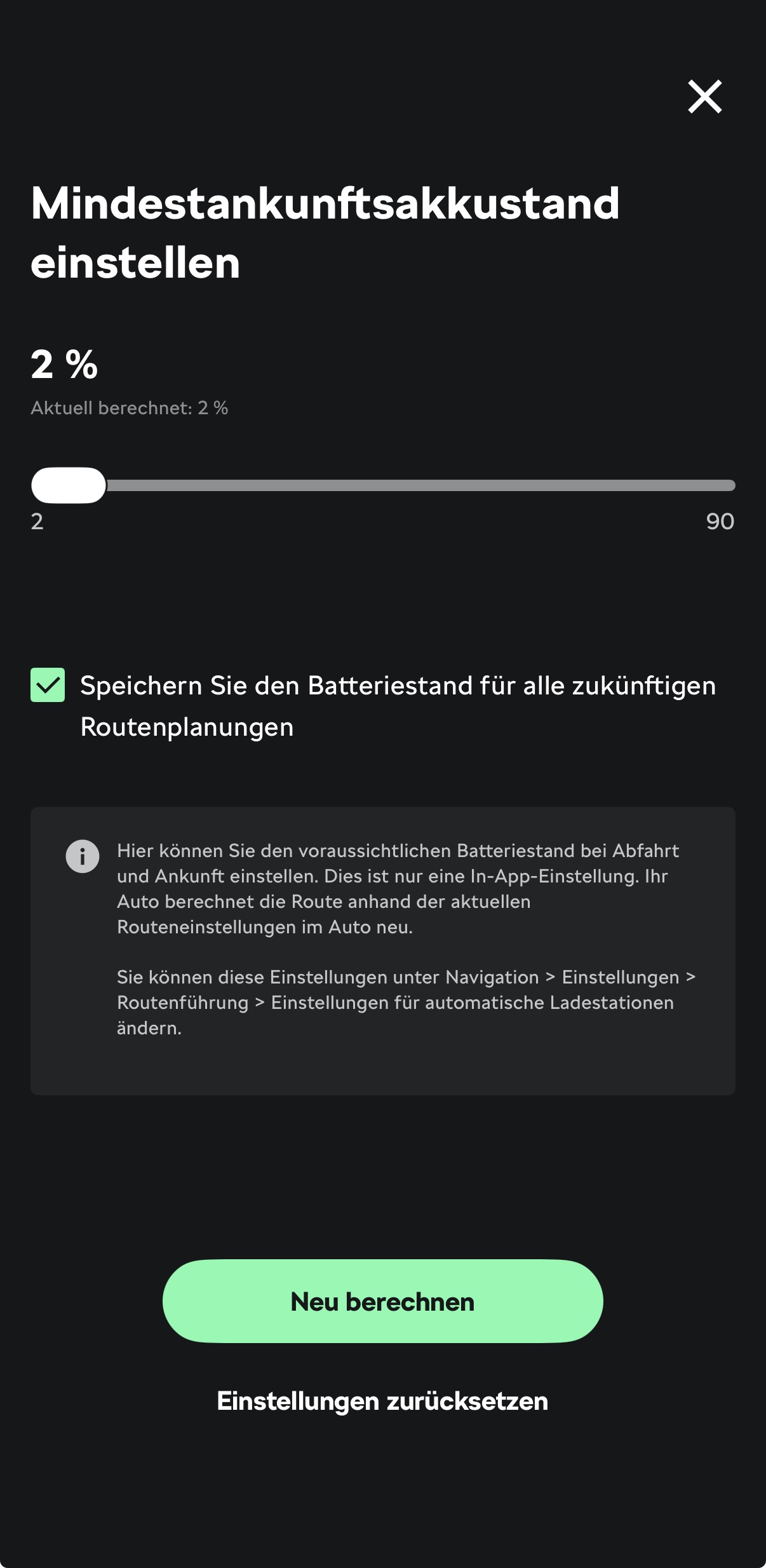Tap the battery level slider handle
The width and height of the screenshot is (766, 1568).
[x=69, y=485]
